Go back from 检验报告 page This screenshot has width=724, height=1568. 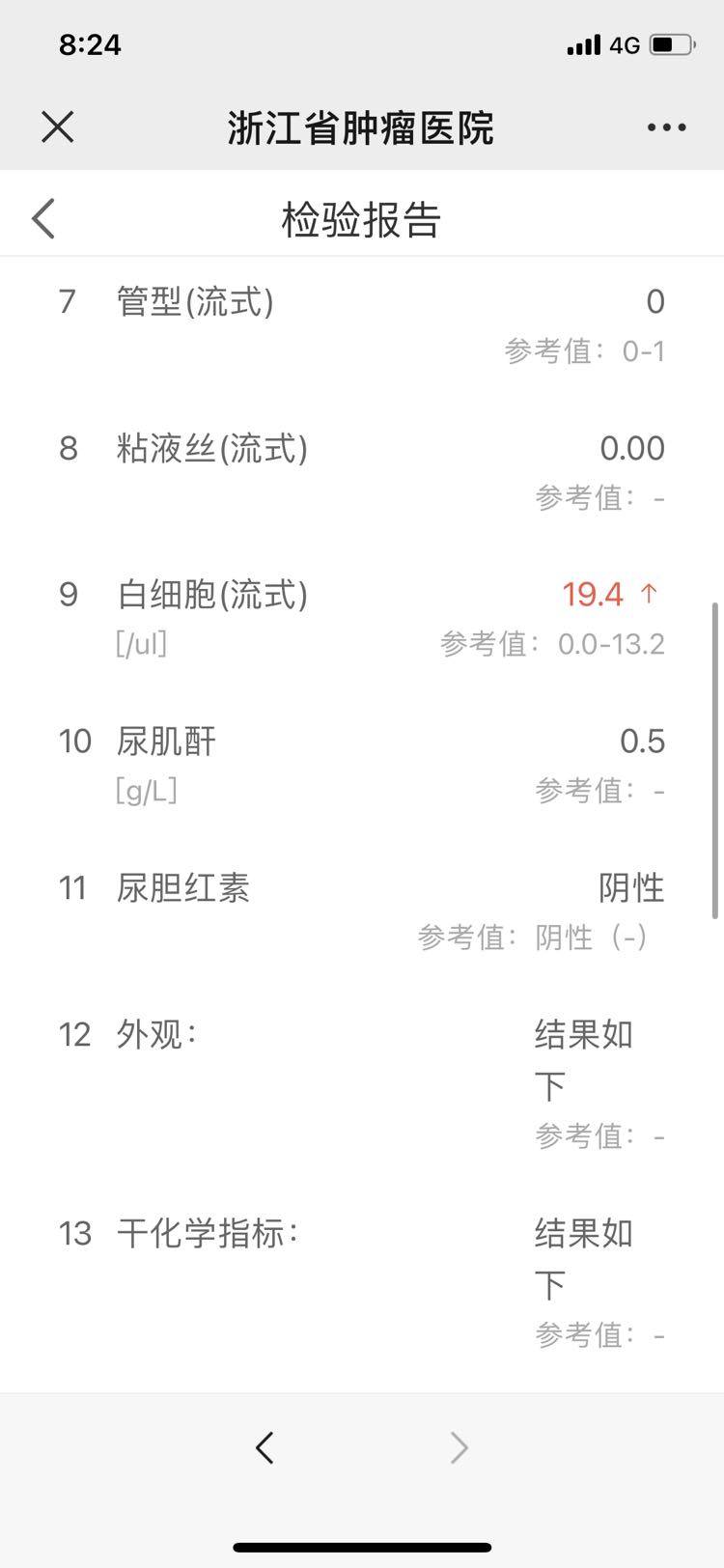44,219
